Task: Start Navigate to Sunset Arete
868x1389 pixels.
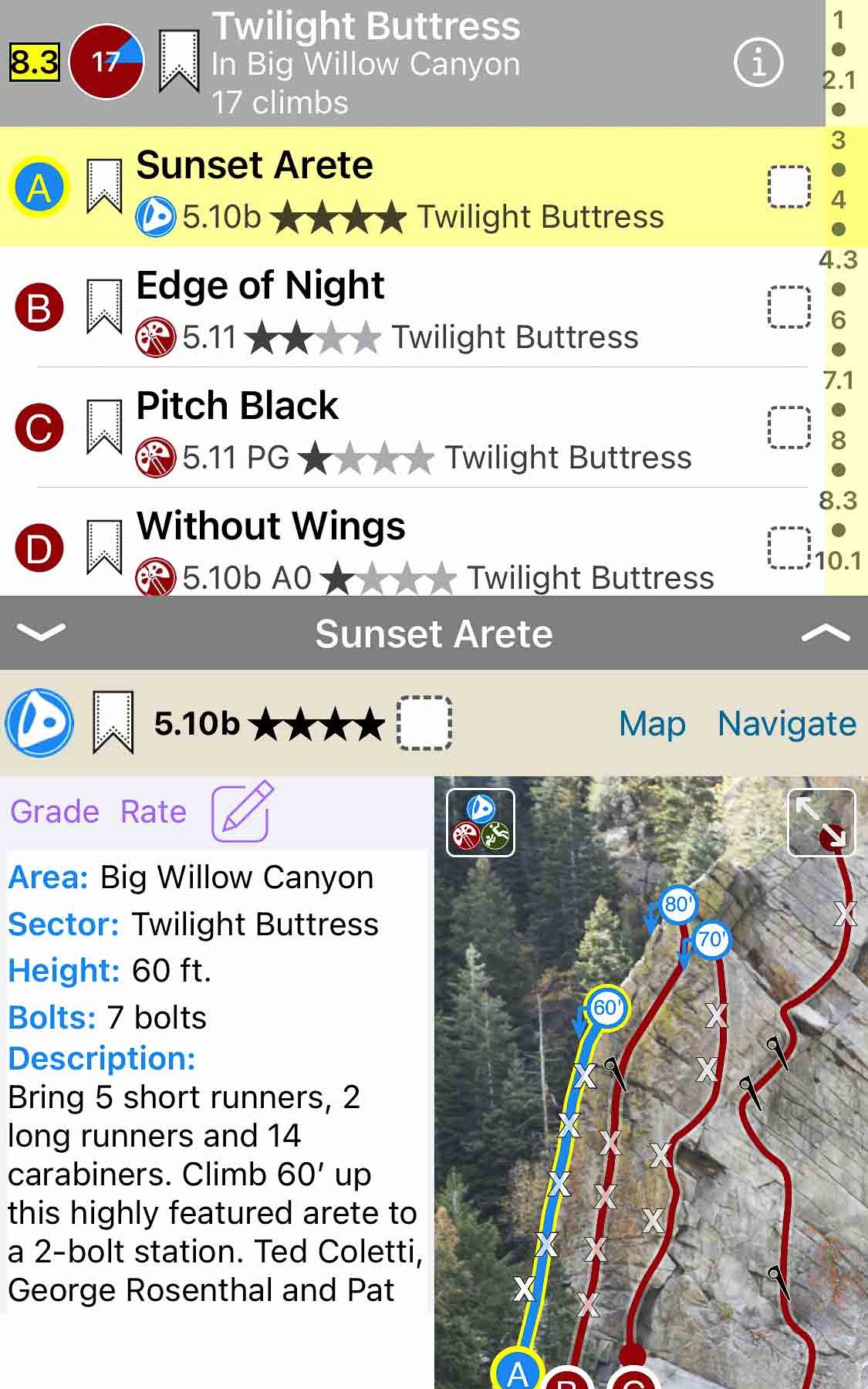Action: coord(786,724)
